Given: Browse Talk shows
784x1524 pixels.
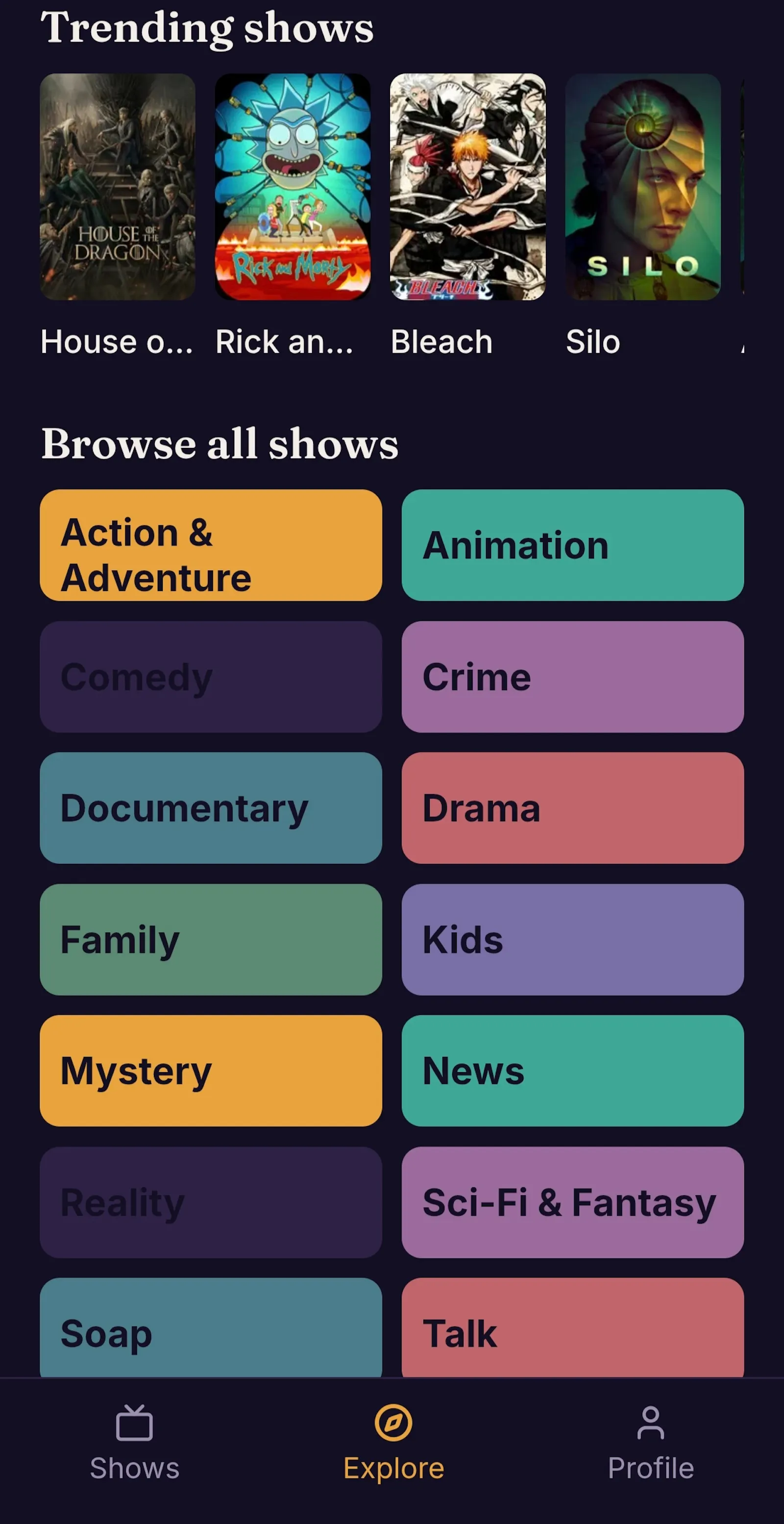Looking at the screenshot, I should (x=572, y=1327).
